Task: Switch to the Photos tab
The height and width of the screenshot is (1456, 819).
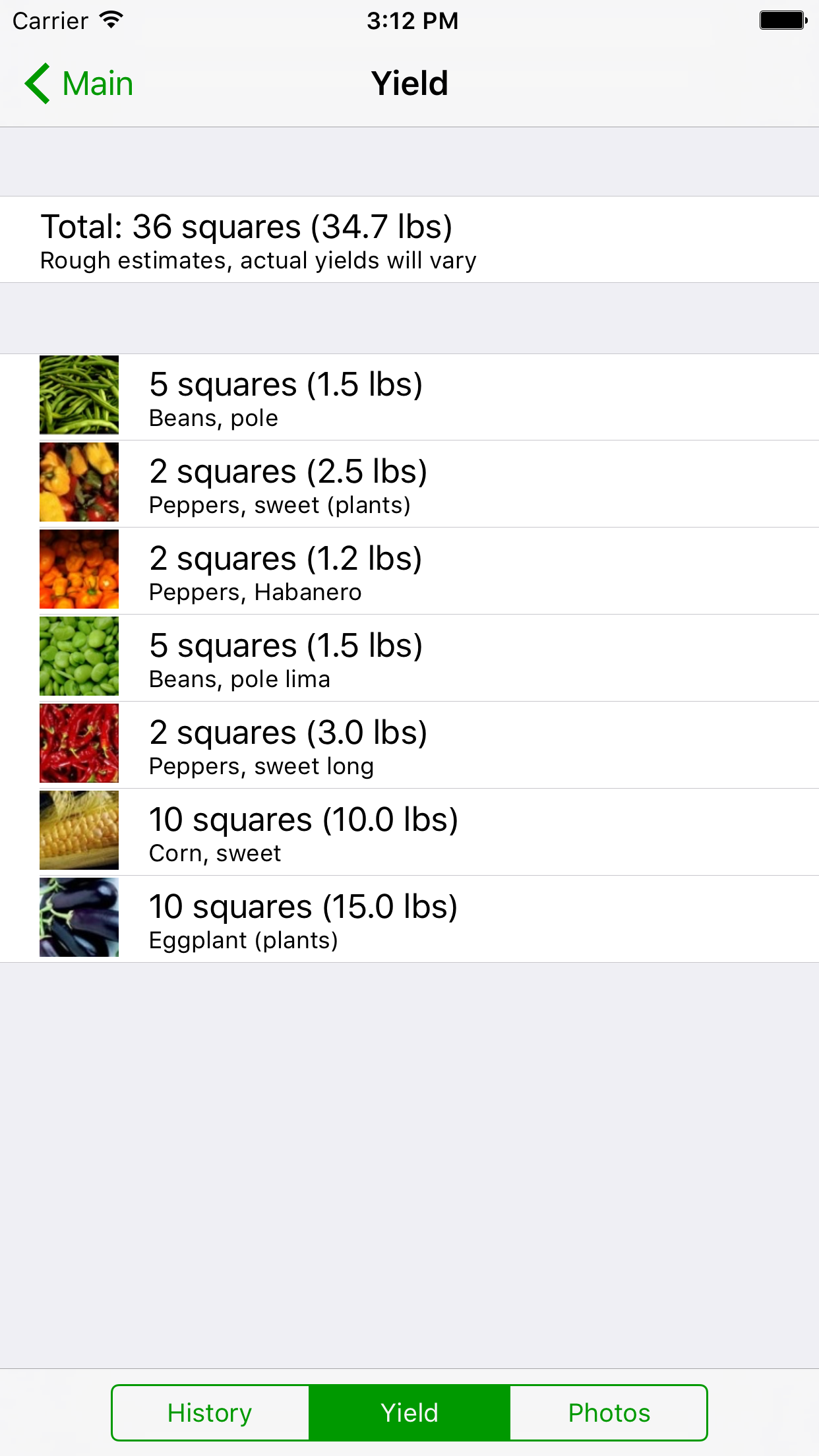Action: click(x=609, y=1412)
